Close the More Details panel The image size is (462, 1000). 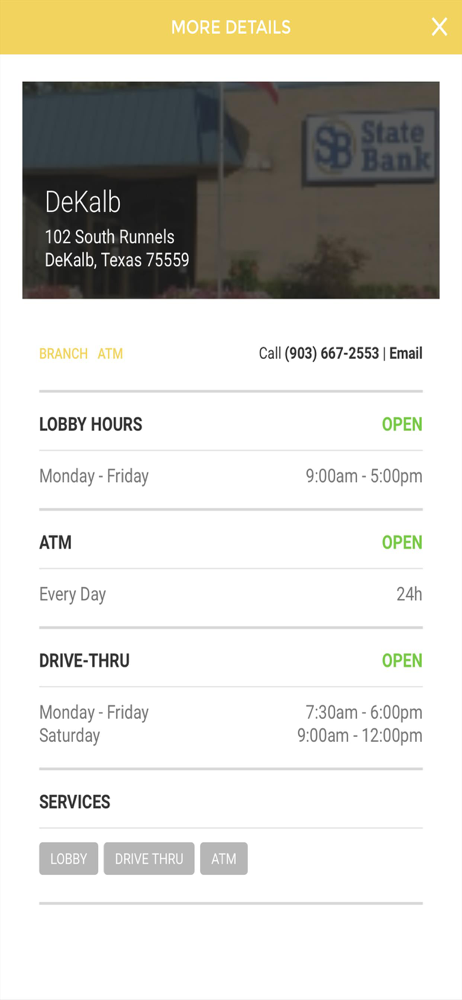(439, 27)
